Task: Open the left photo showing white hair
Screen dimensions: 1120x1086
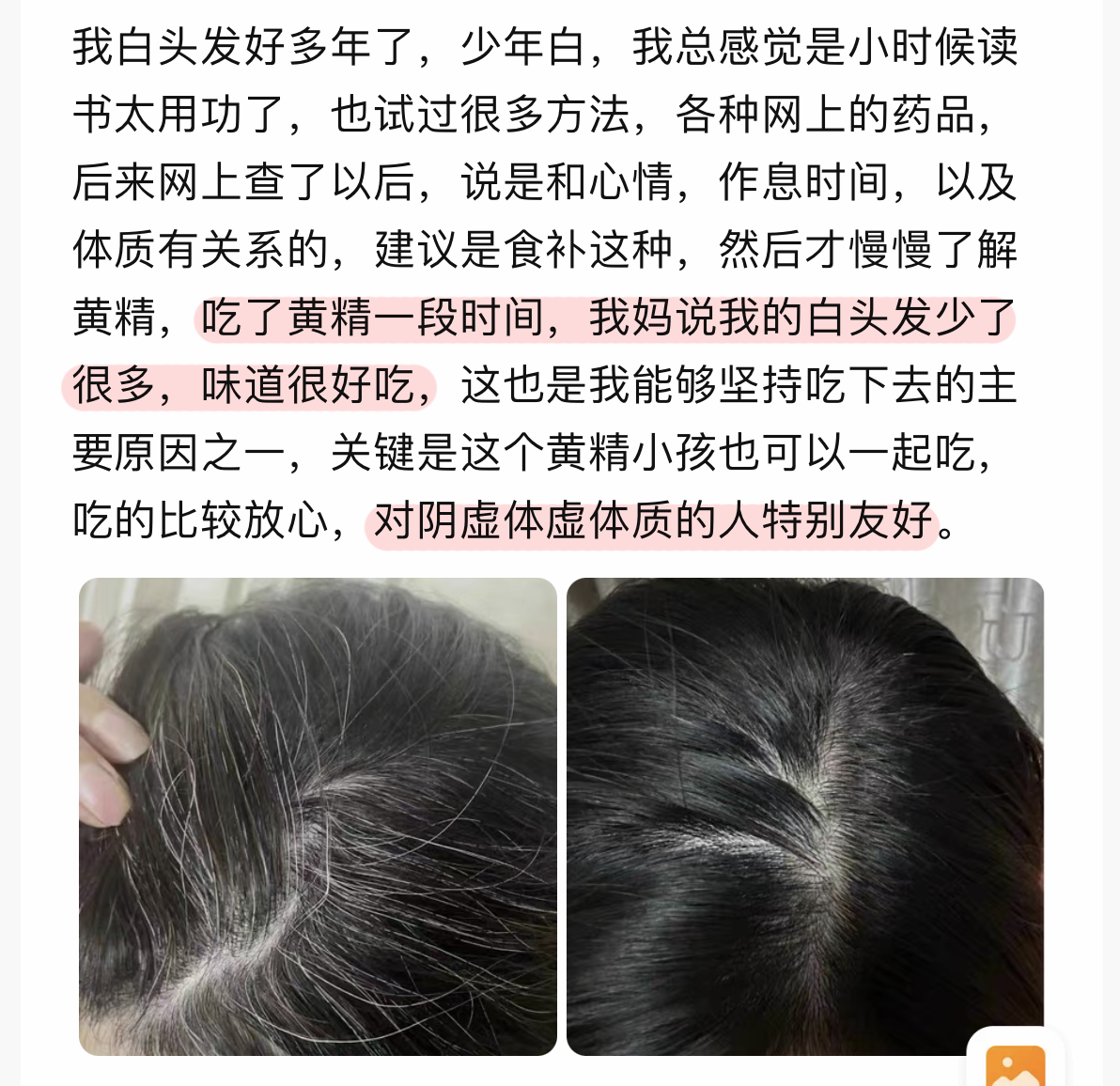Action: coord(318,815)
